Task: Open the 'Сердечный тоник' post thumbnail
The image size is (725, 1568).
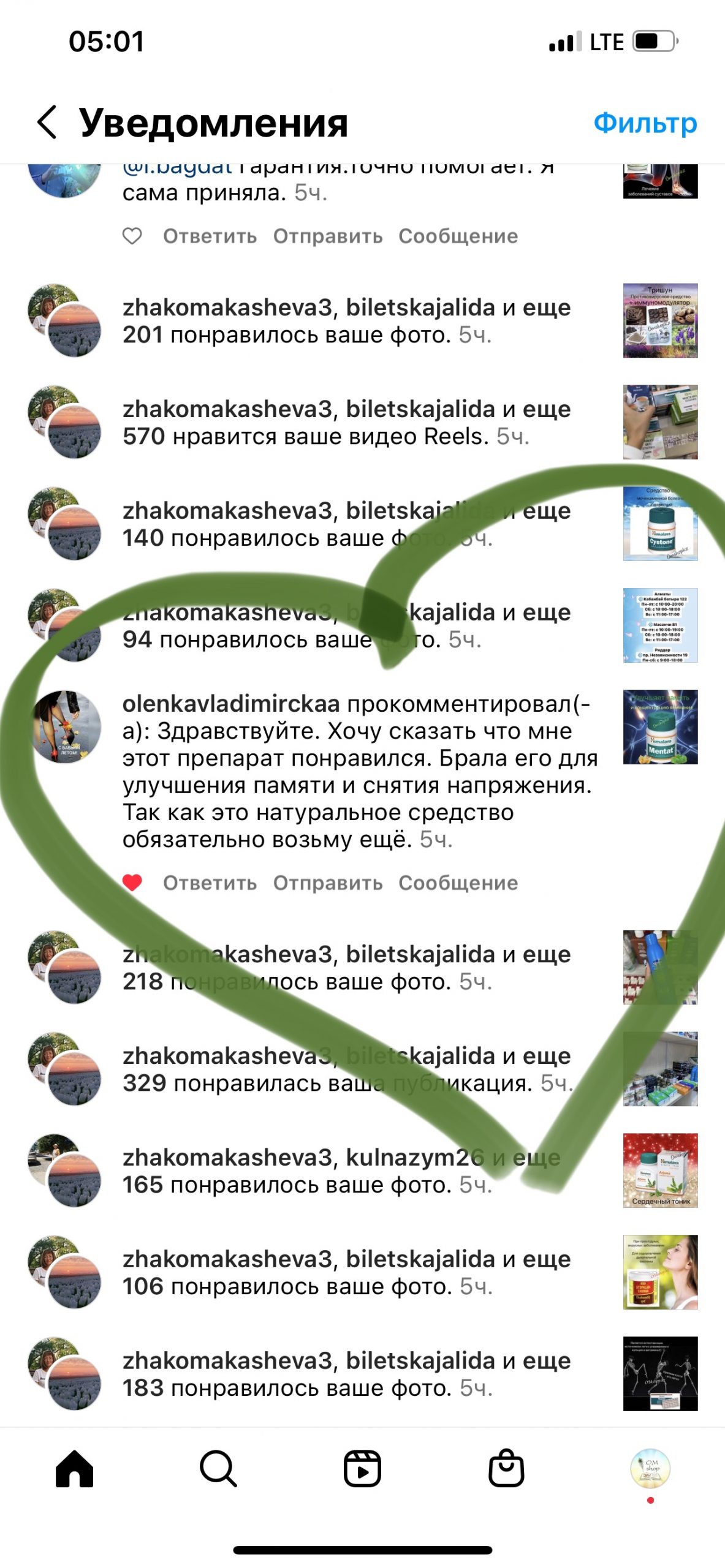Action: tap(660, 1170)
